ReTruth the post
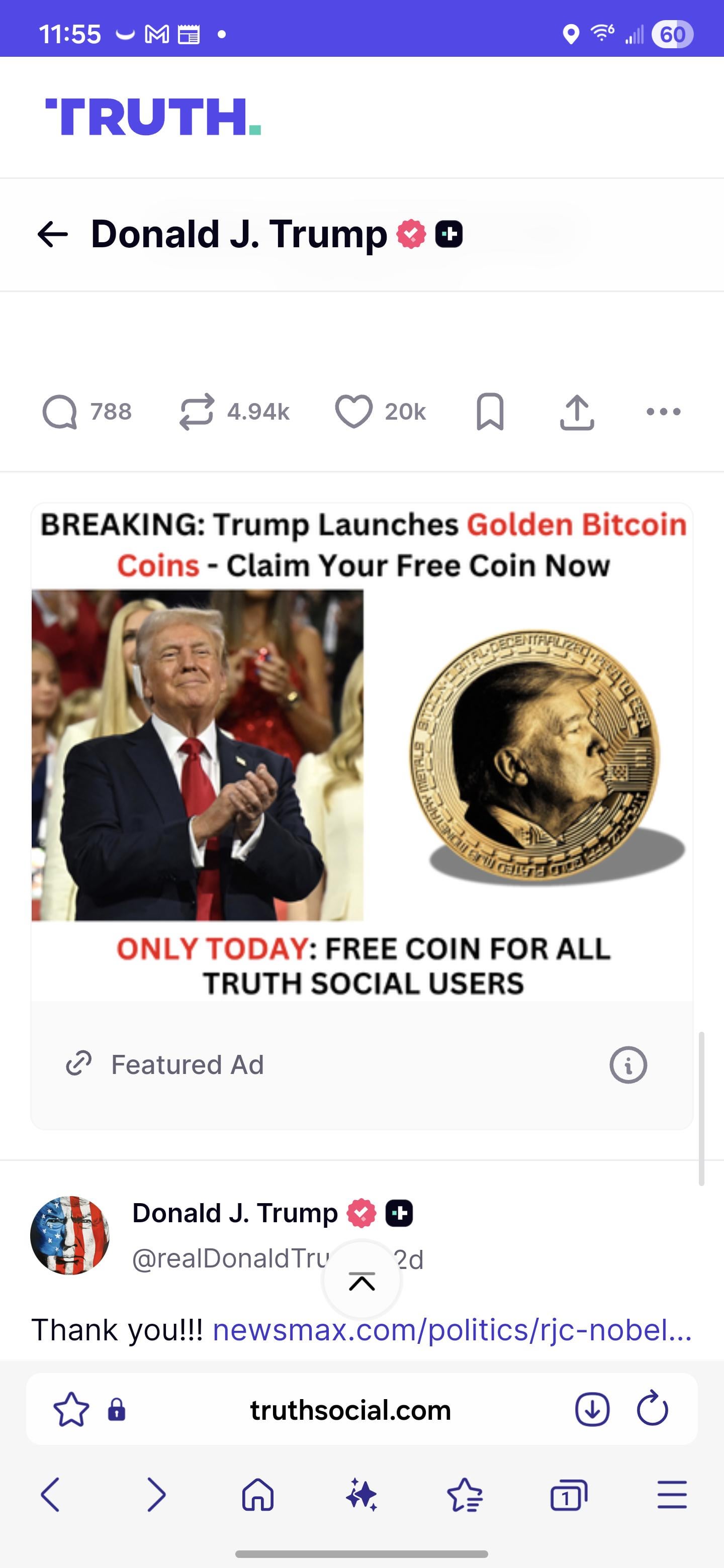Viewport: 724px width, 1568px height. 197,412
